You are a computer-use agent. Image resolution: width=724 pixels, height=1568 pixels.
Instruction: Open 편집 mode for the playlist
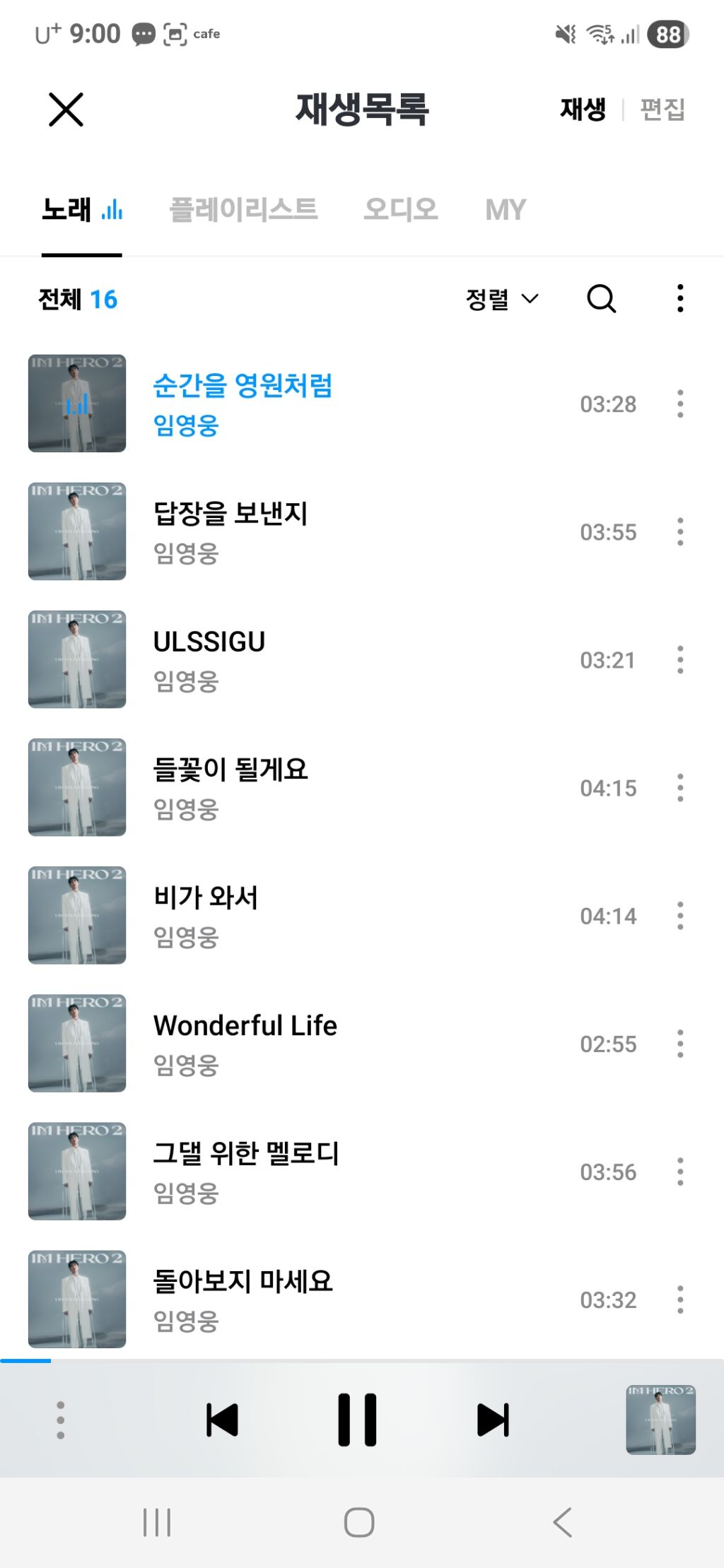coord(662,110)
